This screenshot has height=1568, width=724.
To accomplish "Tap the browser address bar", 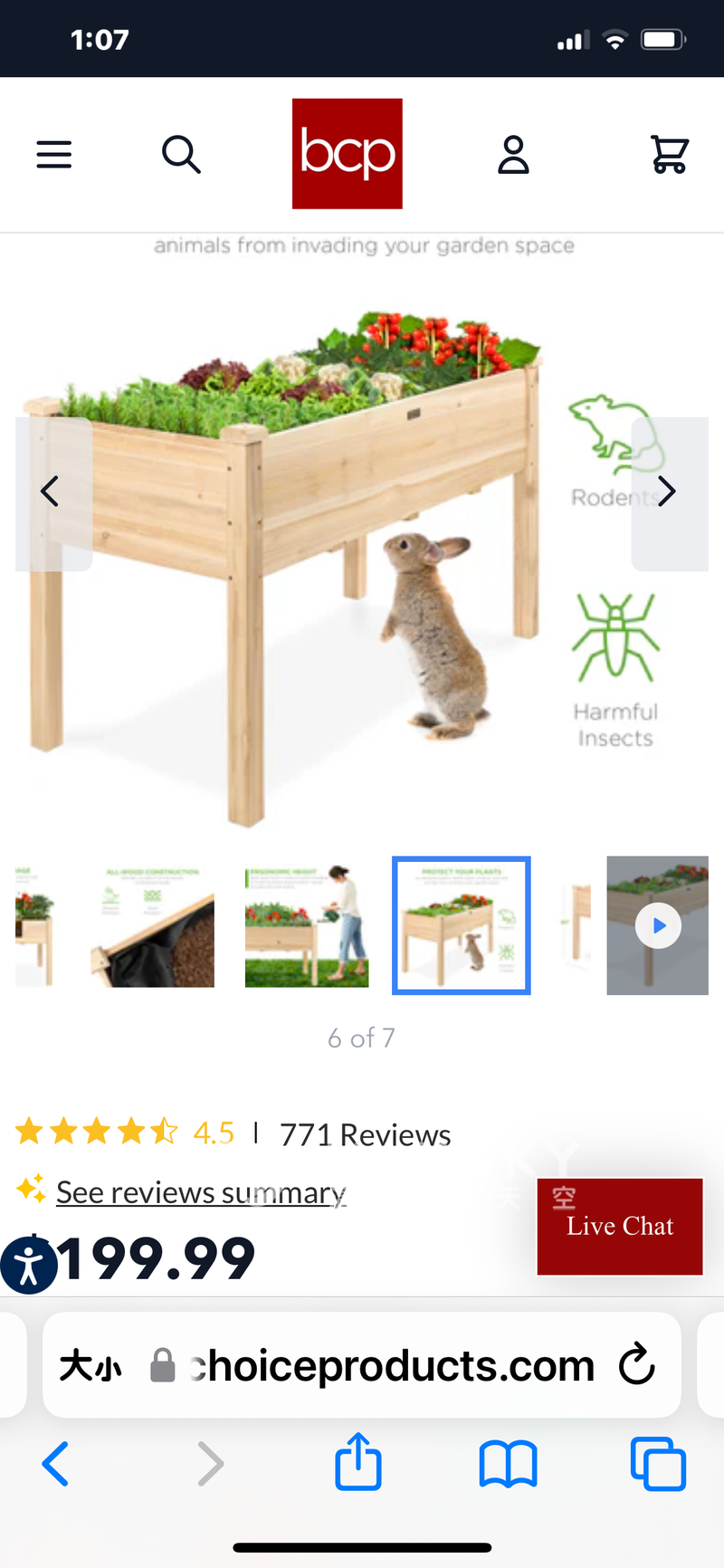I will (389, 1365).
